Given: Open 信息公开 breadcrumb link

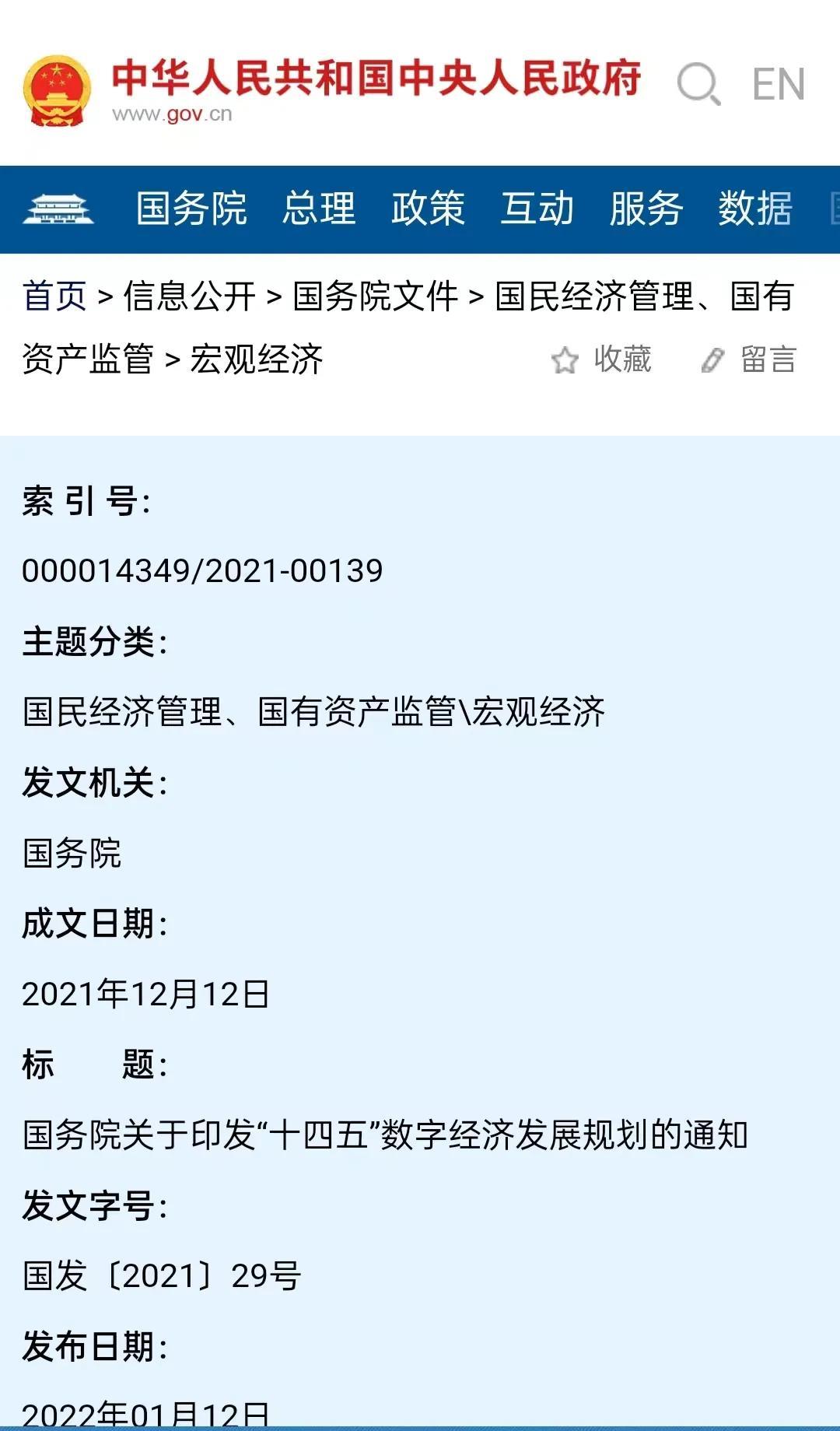Looking at the screenshot, I should point(189,296).
